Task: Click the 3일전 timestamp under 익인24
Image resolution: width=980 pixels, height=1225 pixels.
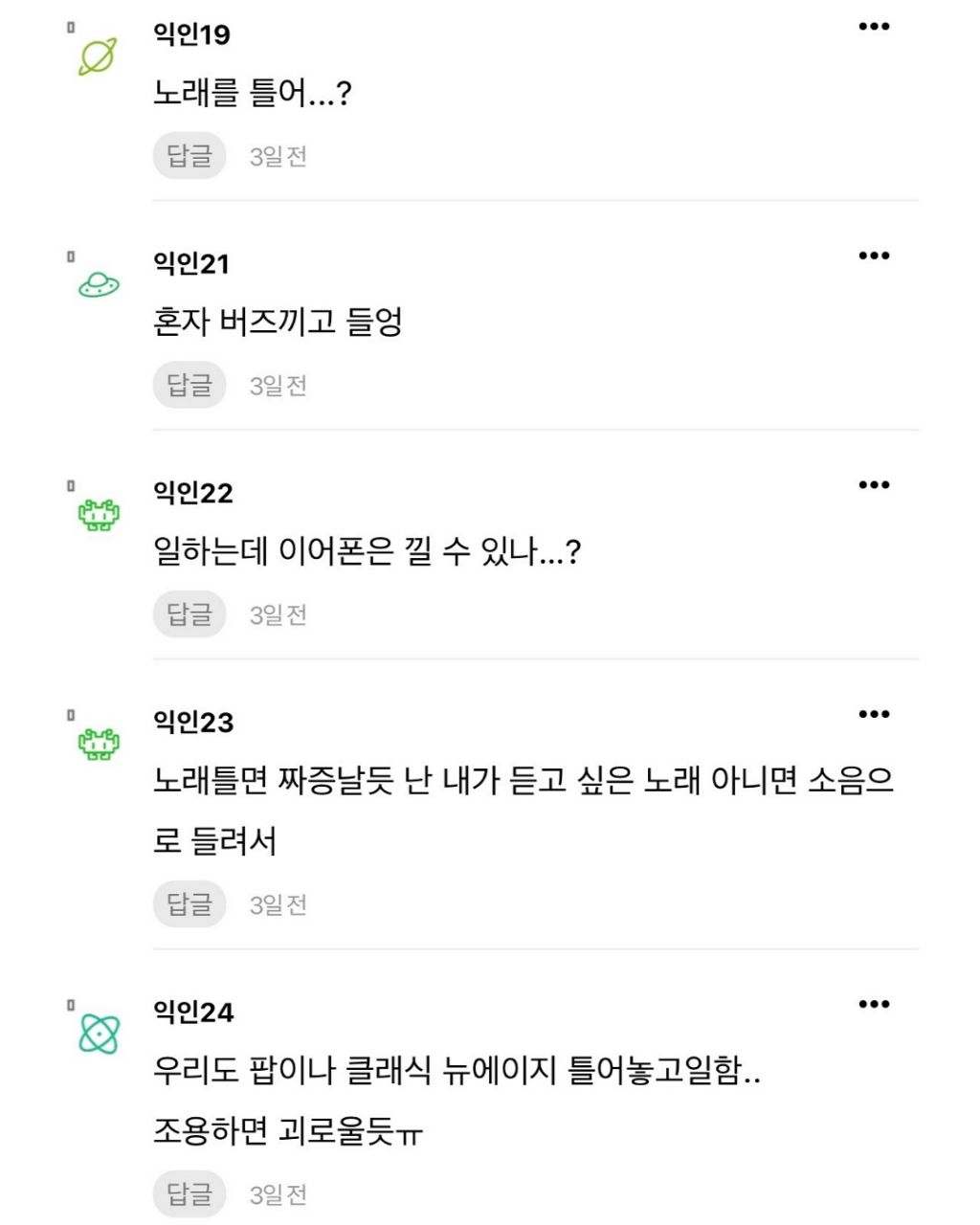Action: click(x=278, y=1193)
